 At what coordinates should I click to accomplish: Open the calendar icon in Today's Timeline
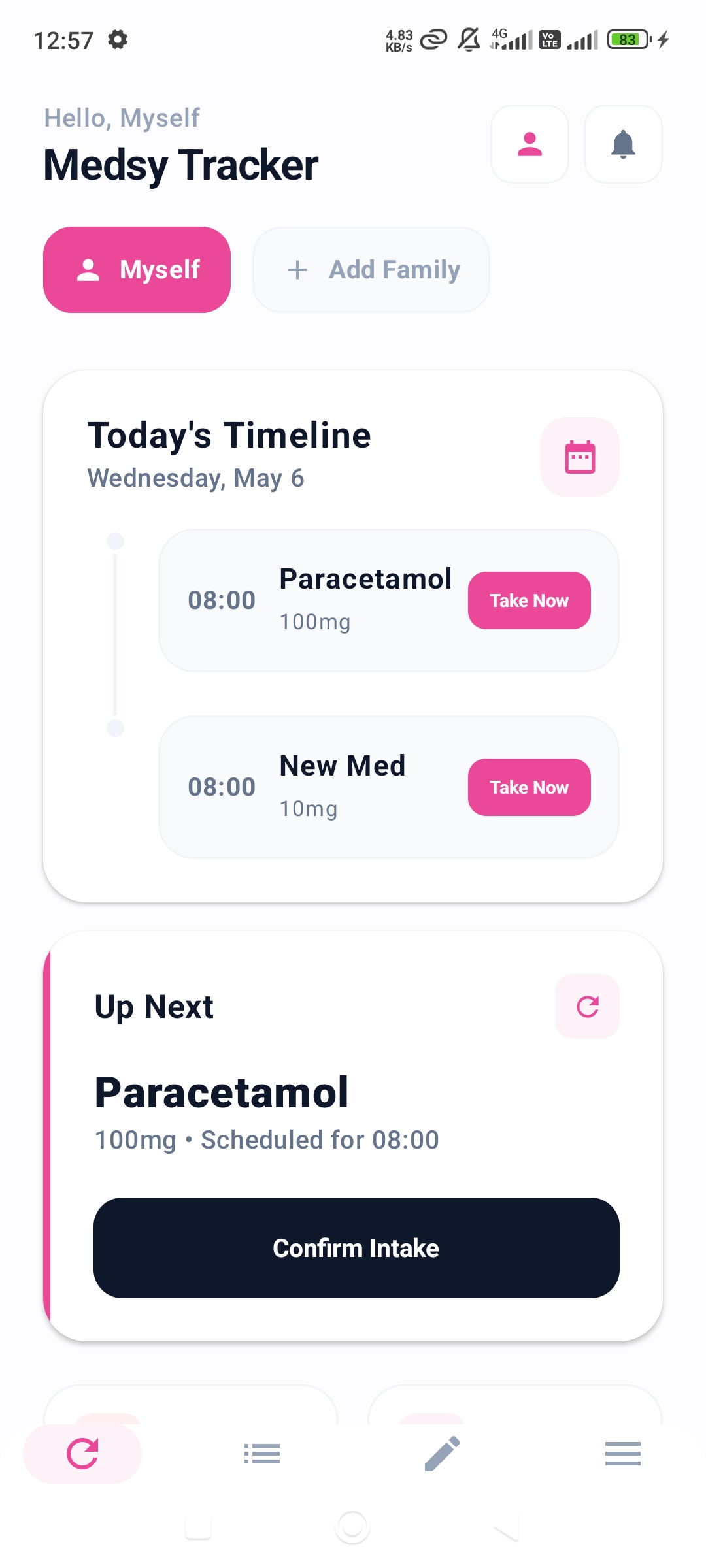coord(580,457)
